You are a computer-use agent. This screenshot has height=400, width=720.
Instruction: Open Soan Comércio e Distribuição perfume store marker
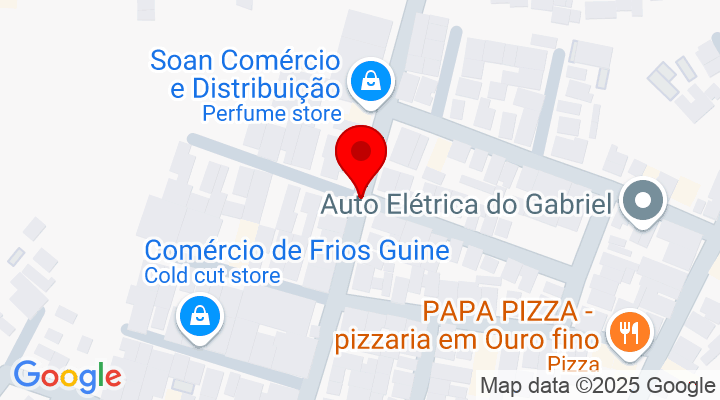(371, 80)
